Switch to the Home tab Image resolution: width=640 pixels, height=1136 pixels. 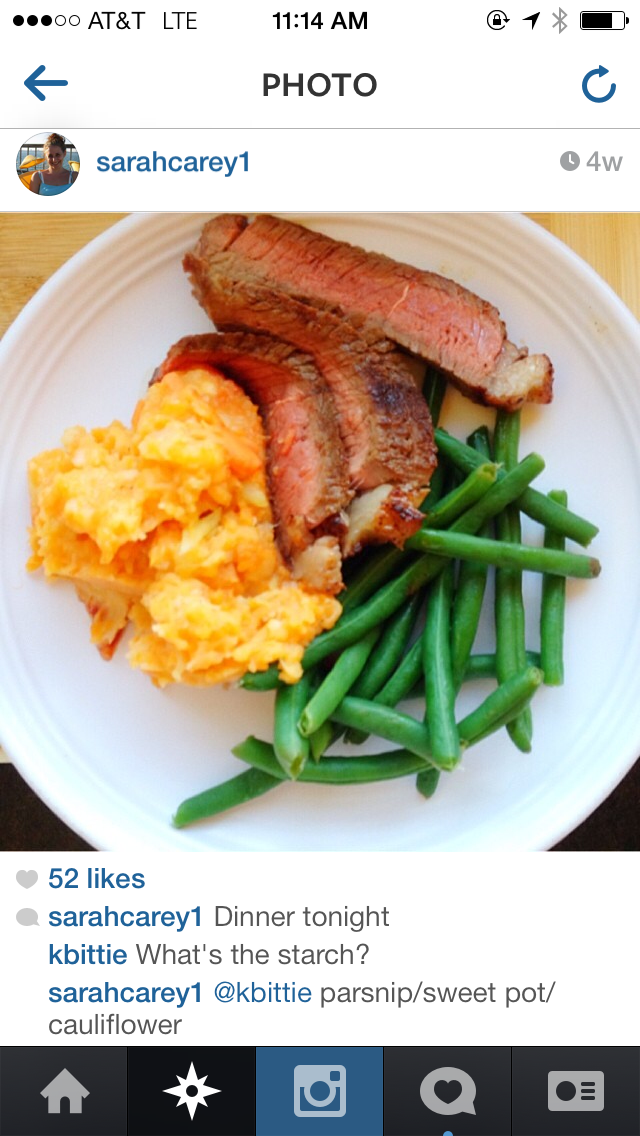(64, 1092)
